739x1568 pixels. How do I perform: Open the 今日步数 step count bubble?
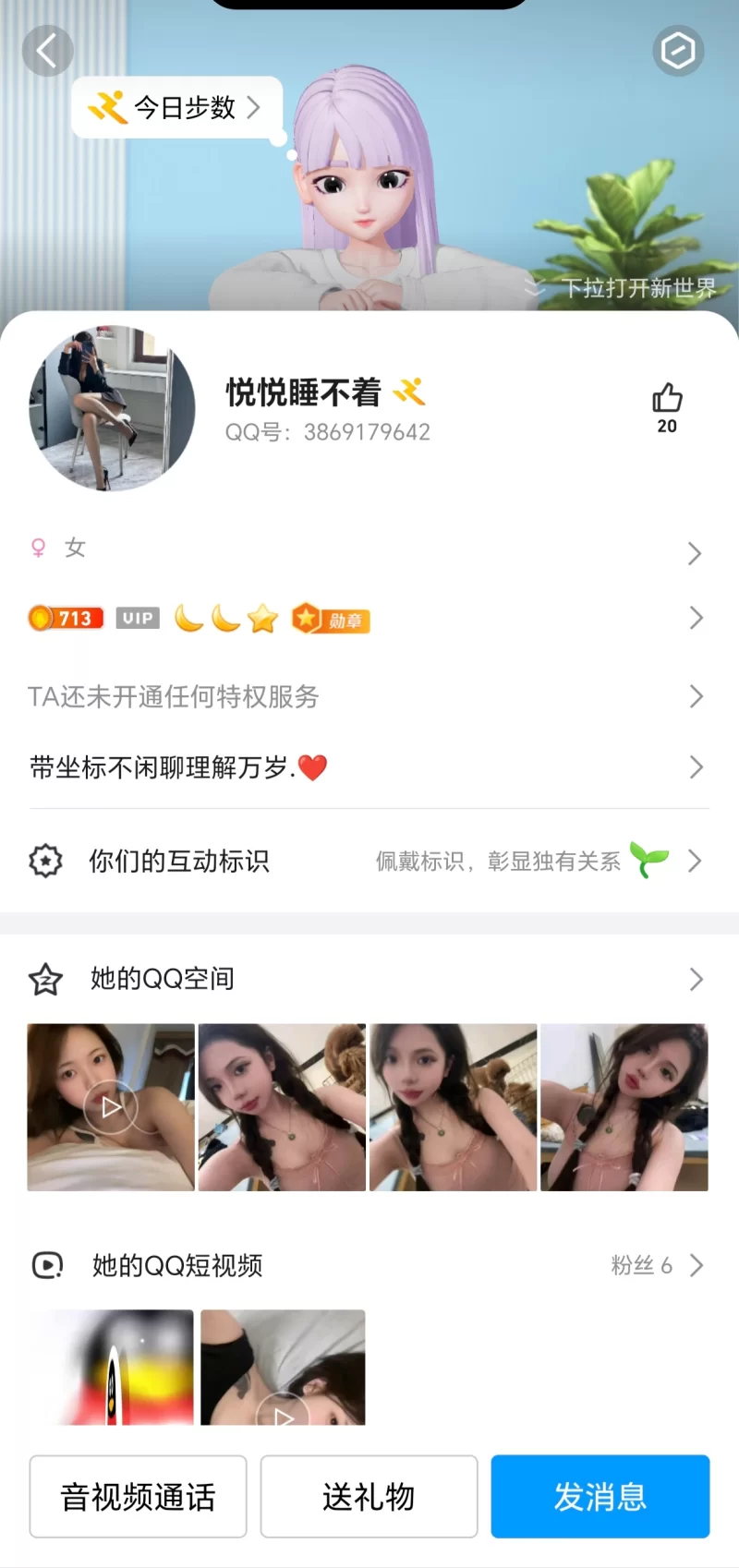tap(177, 108)
